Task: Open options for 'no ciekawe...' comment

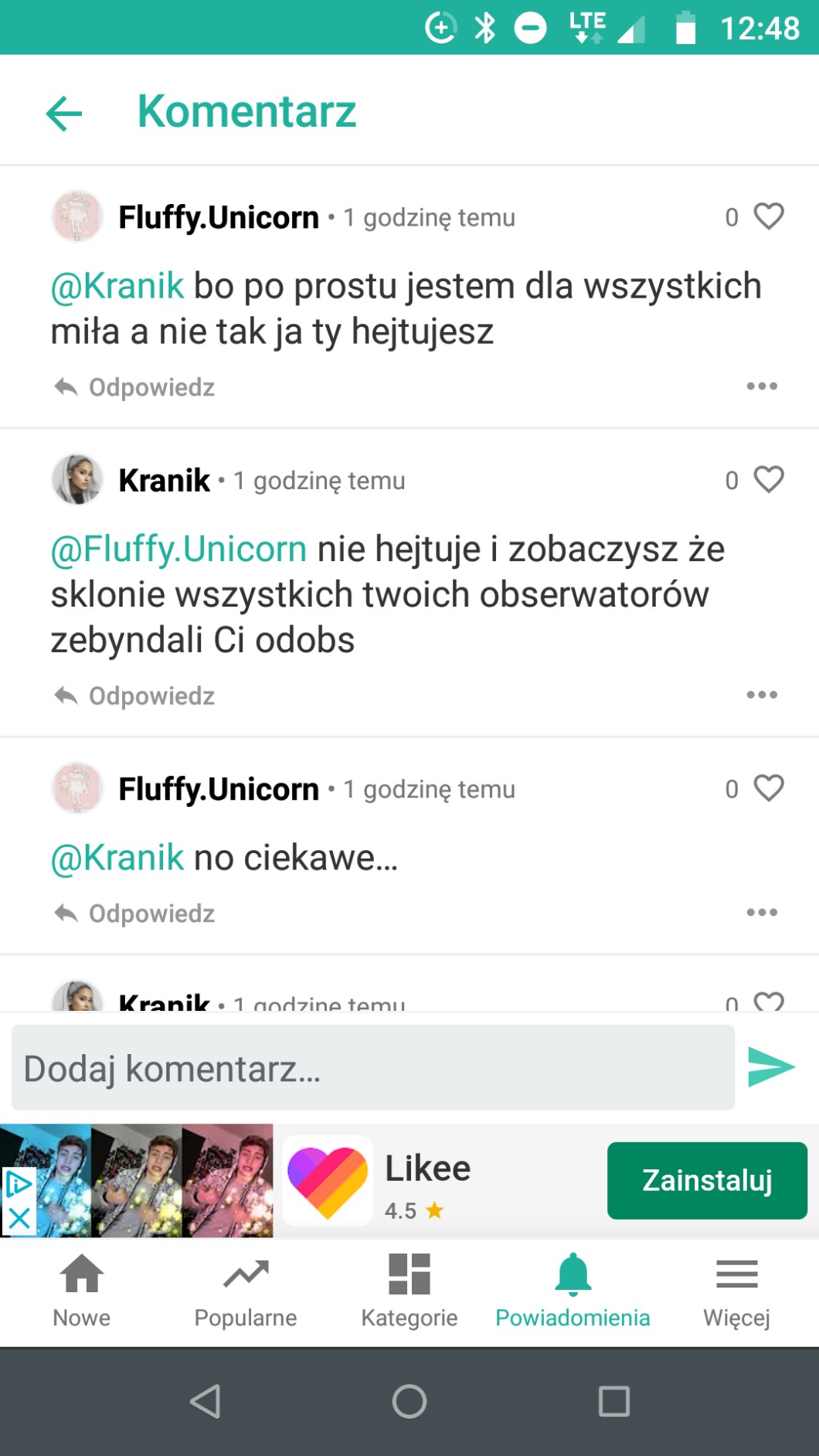Action: point(761,912)
